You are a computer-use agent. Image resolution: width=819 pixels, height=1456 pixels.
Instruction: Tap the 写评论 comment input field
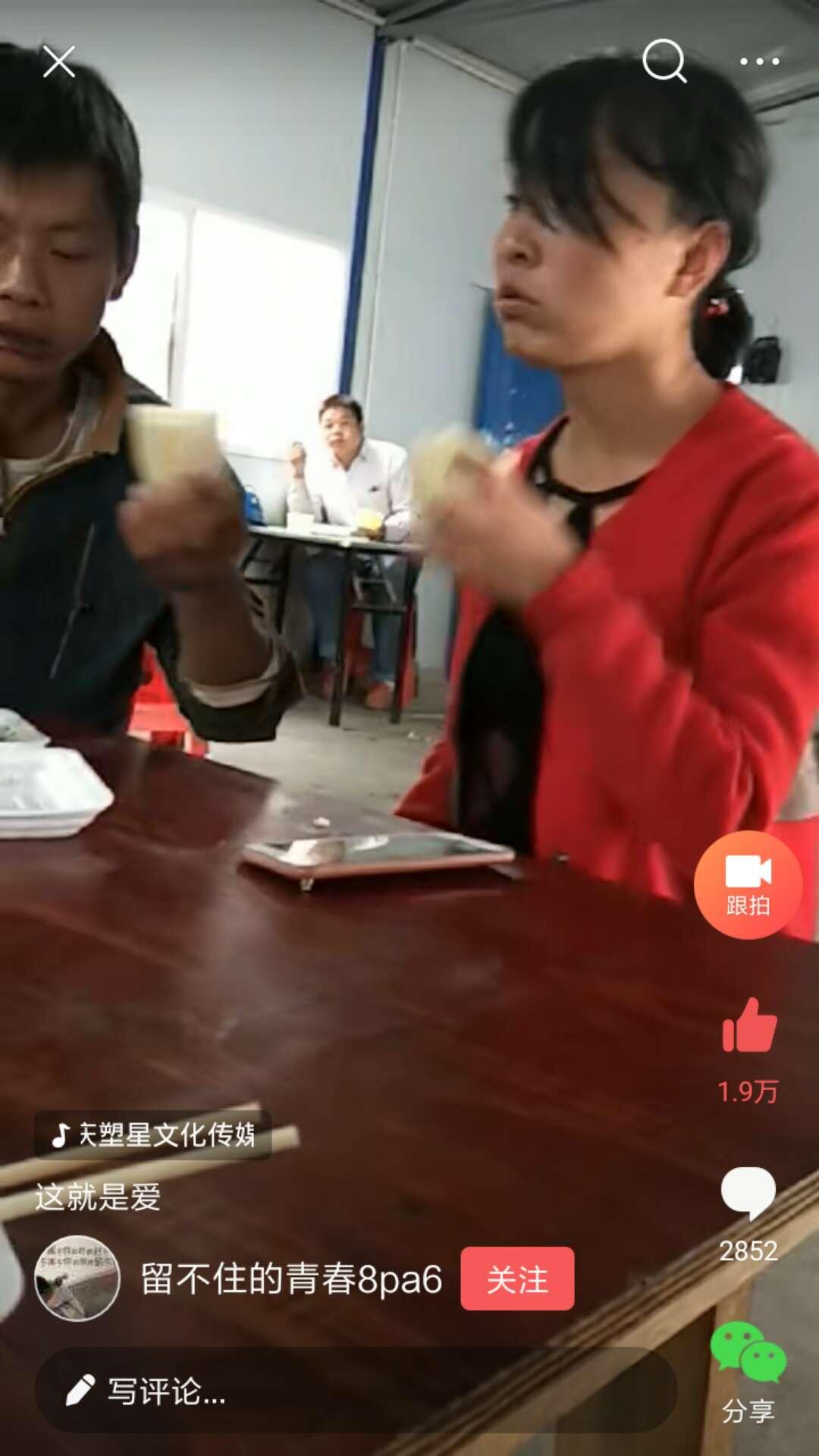point(355,1391)
